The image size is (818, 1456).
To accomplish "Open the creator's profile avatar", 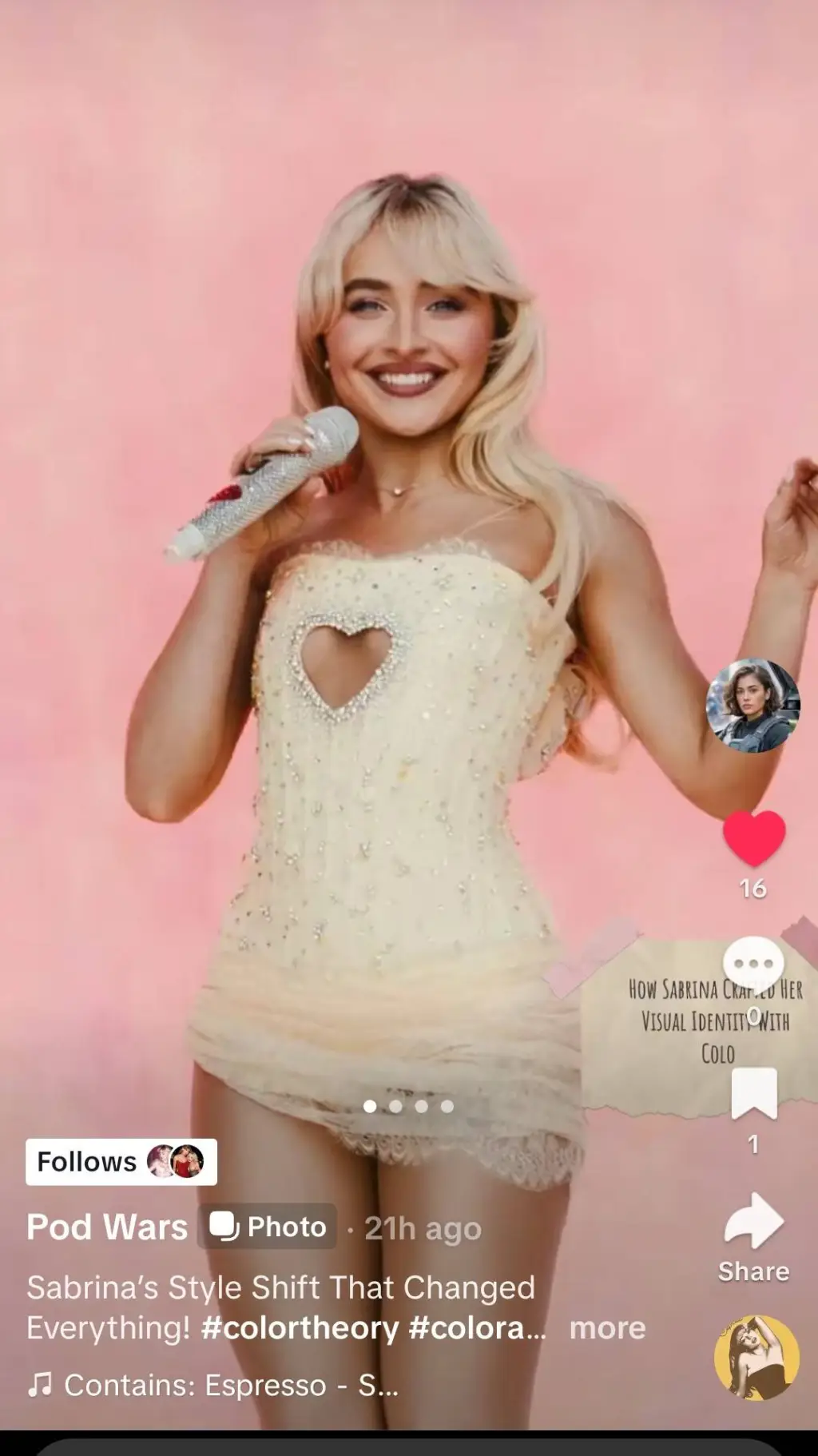I will click(752, 706).
